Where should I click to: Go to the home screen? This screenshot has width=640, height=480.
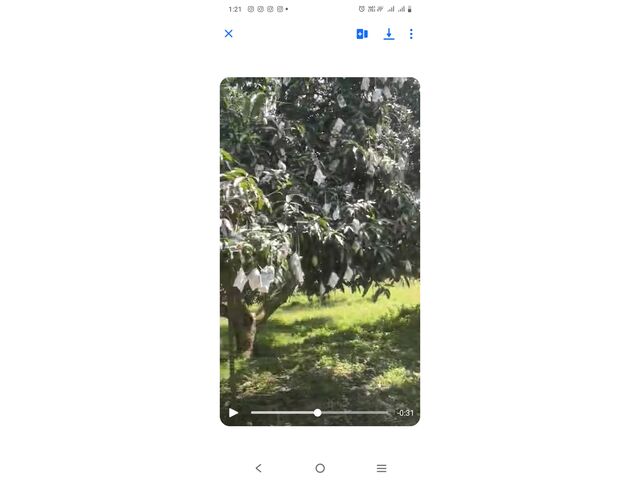click(320, 468)
